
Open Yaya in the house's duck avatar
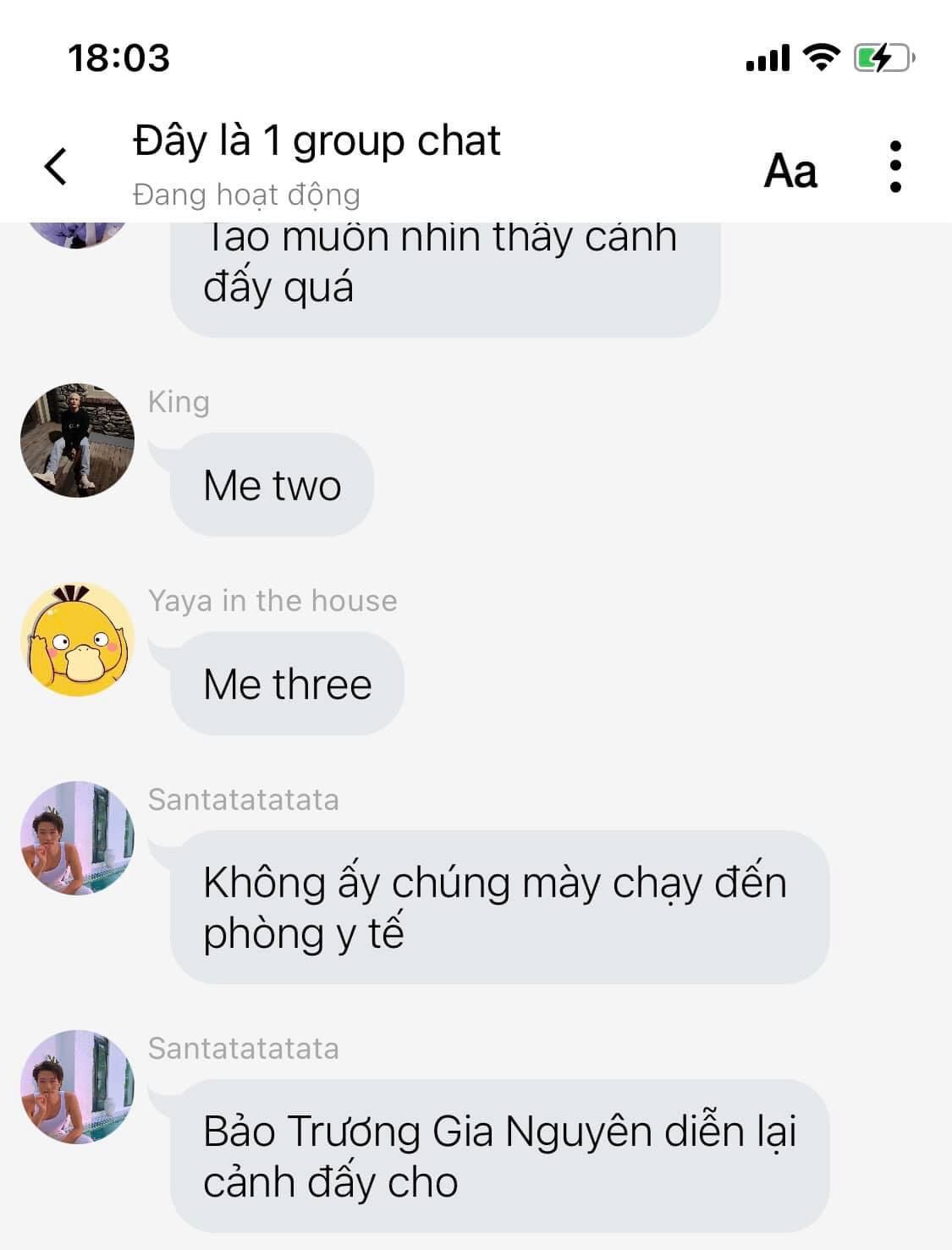[x=77, y=640]
